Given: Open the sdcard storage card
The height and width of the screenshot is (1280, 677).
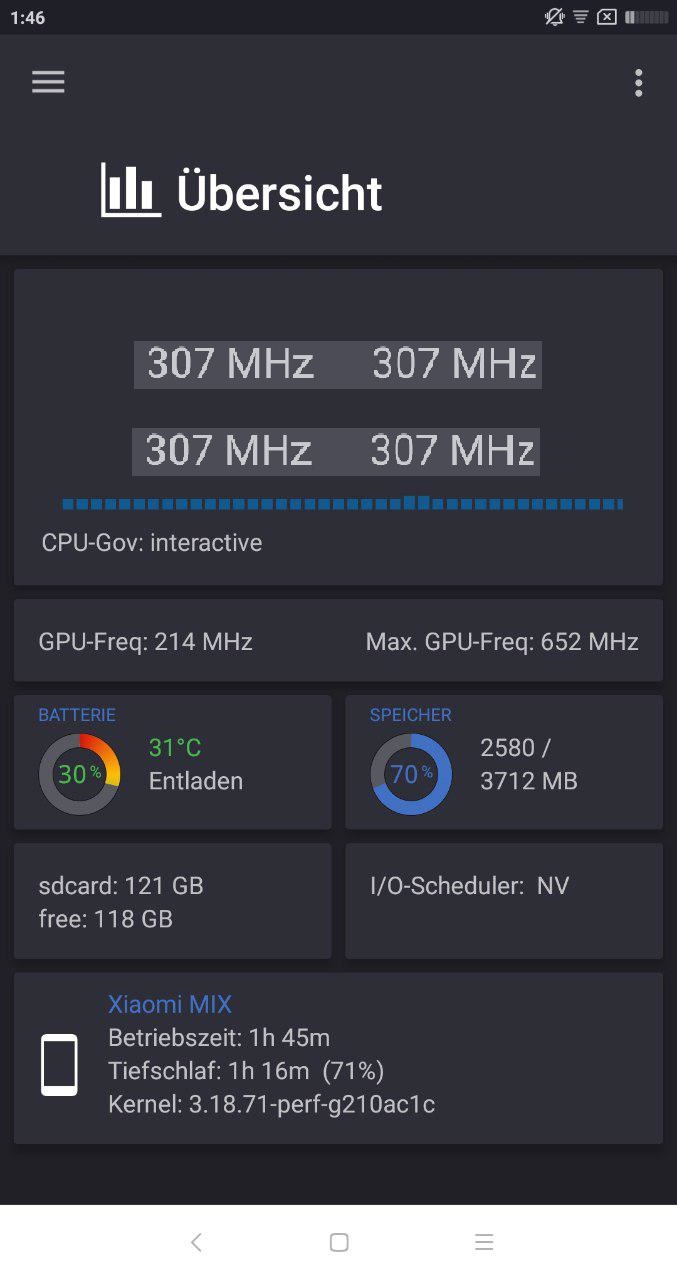Looking at the screenshot, I should [x=173, y=901].
